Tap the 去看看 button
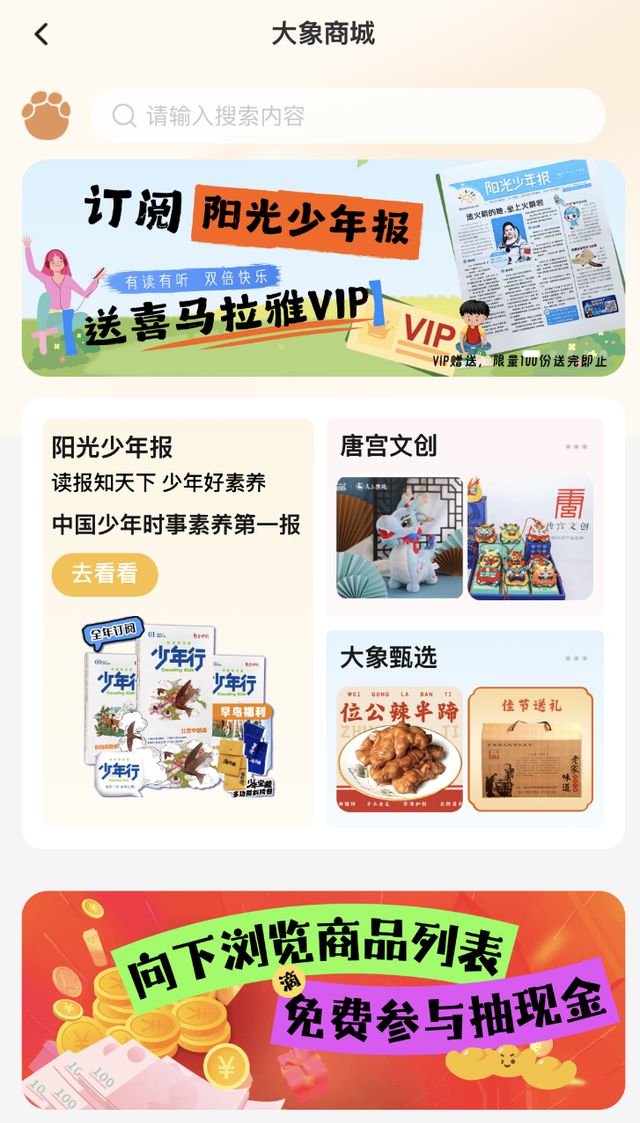Image resolution: width=640 pixels, height=1123 pixels. coord(105,574)
